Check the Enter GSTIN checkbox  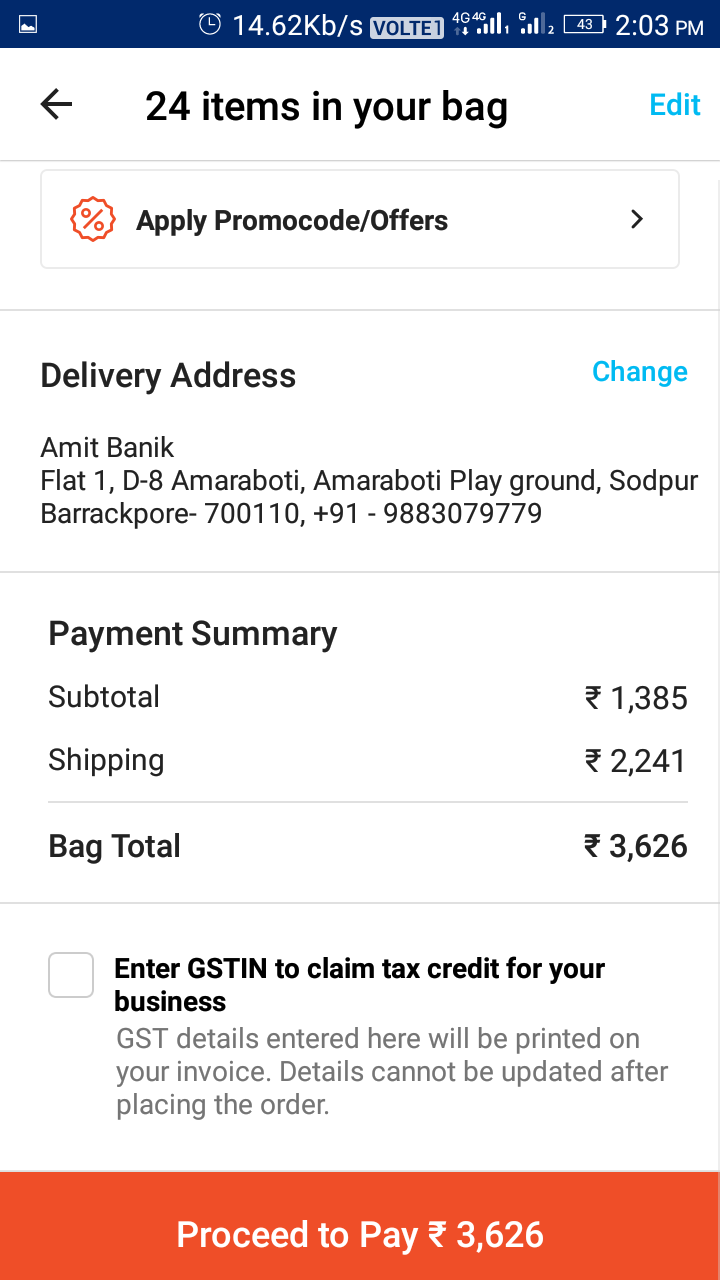(x=71, y=975)
